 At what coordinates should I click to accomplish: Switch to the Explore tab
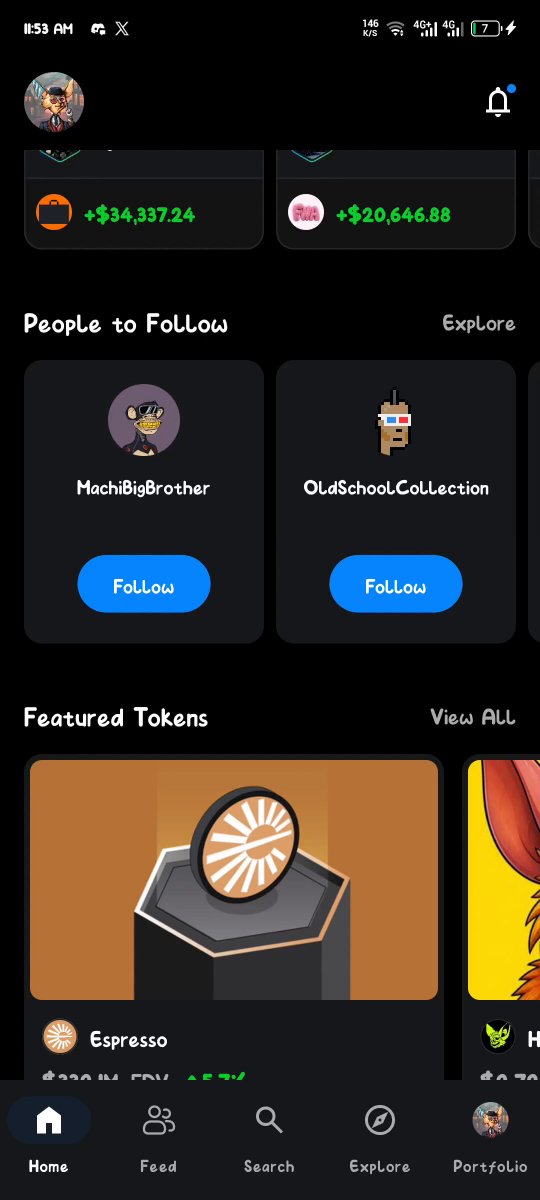[x=380, y=1139]
